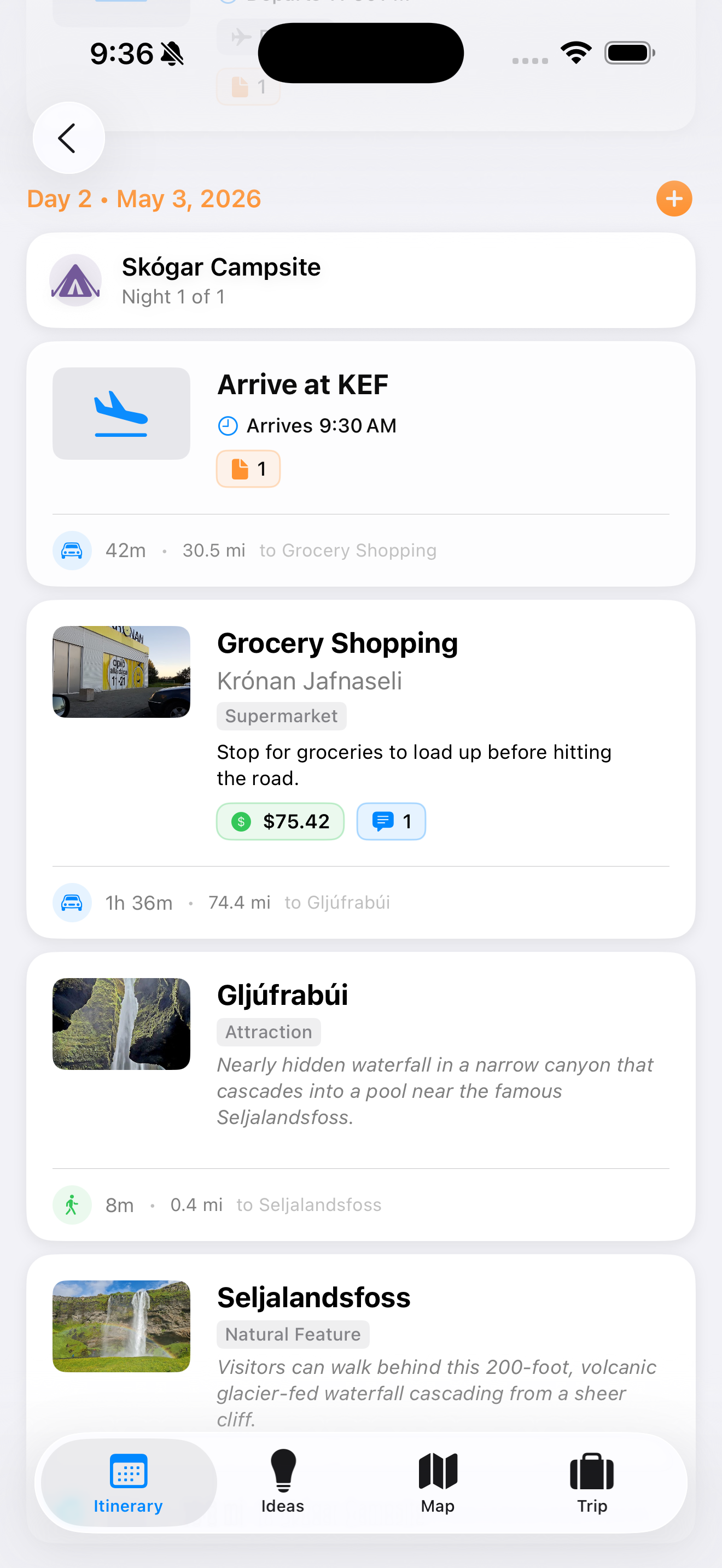
Task: Tap the car icon before Gljúfrabúi drive
Action: (72, 903)
